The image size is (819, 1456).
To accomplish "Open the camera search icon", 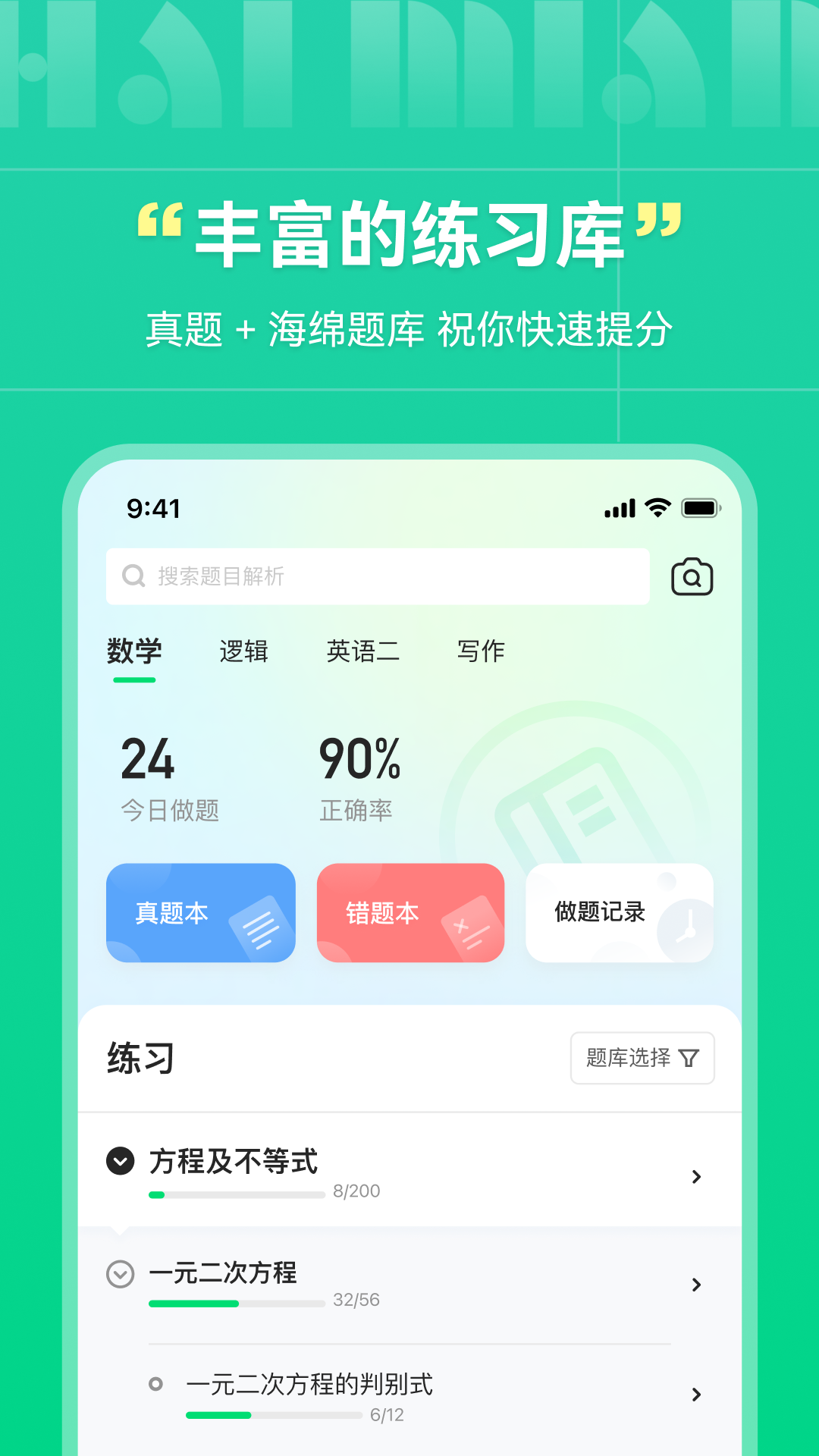I will tap(692, 576).
